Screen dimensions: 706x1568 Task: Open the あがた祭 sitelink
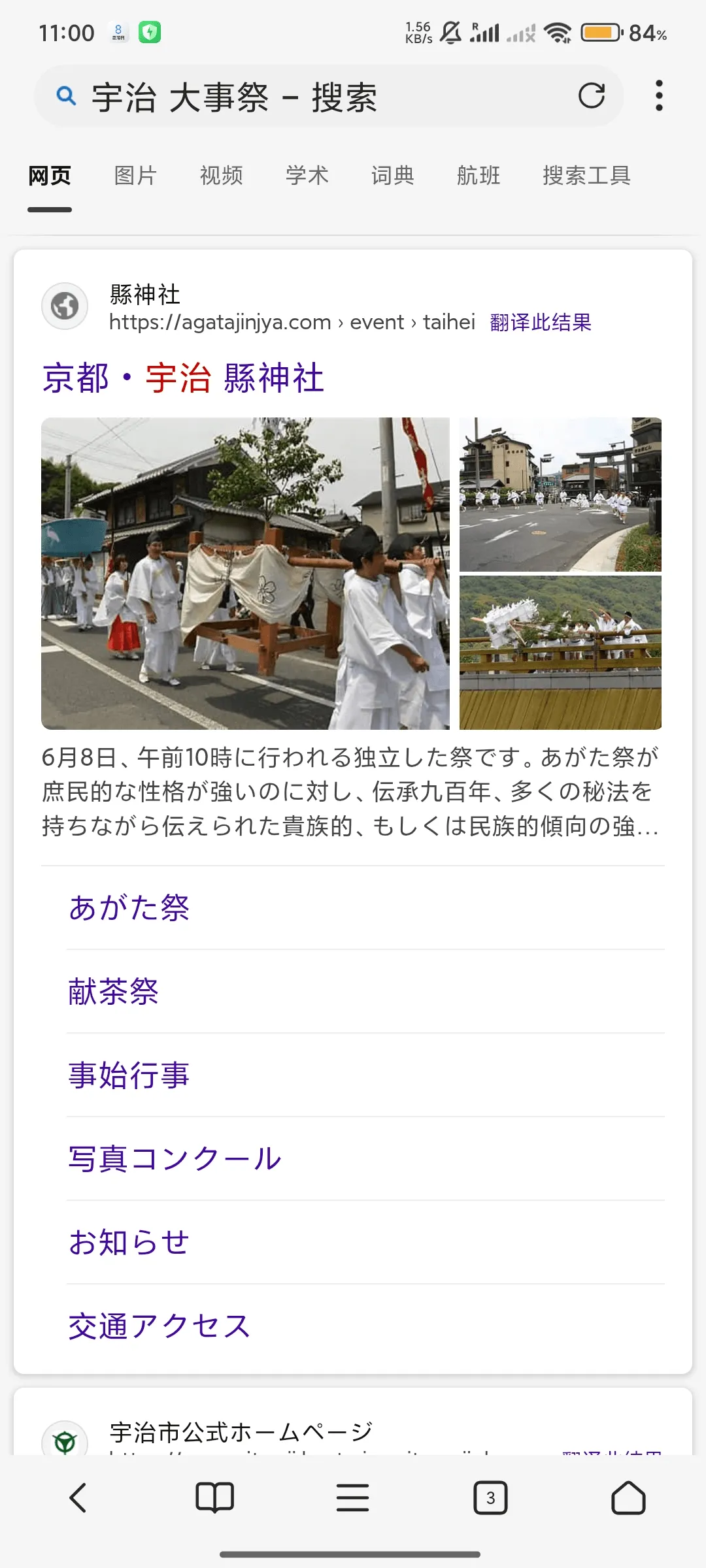[129, 907]
